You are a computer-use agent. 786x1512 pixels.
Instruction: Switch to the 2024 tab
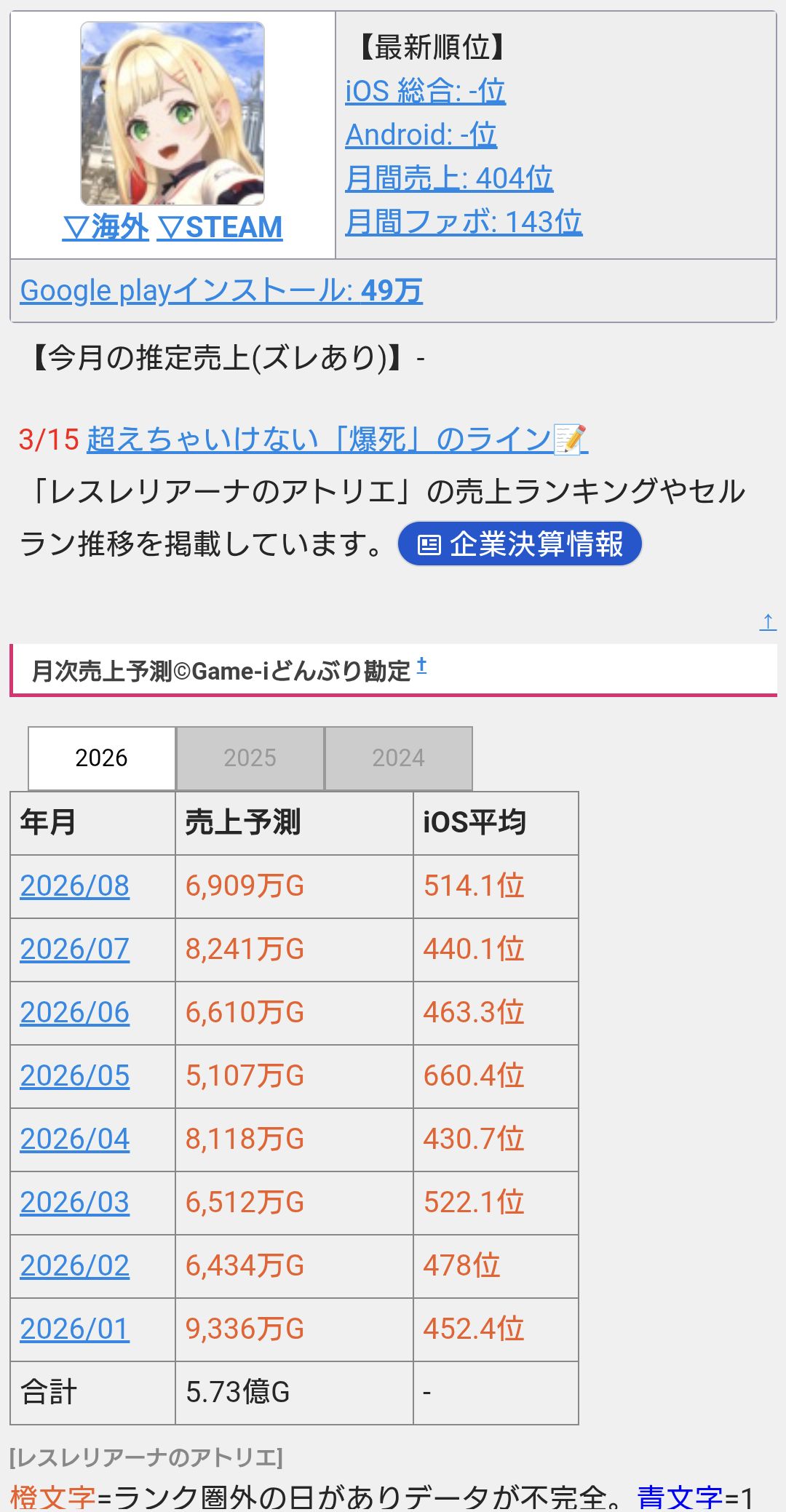click(x=399, y=758)
